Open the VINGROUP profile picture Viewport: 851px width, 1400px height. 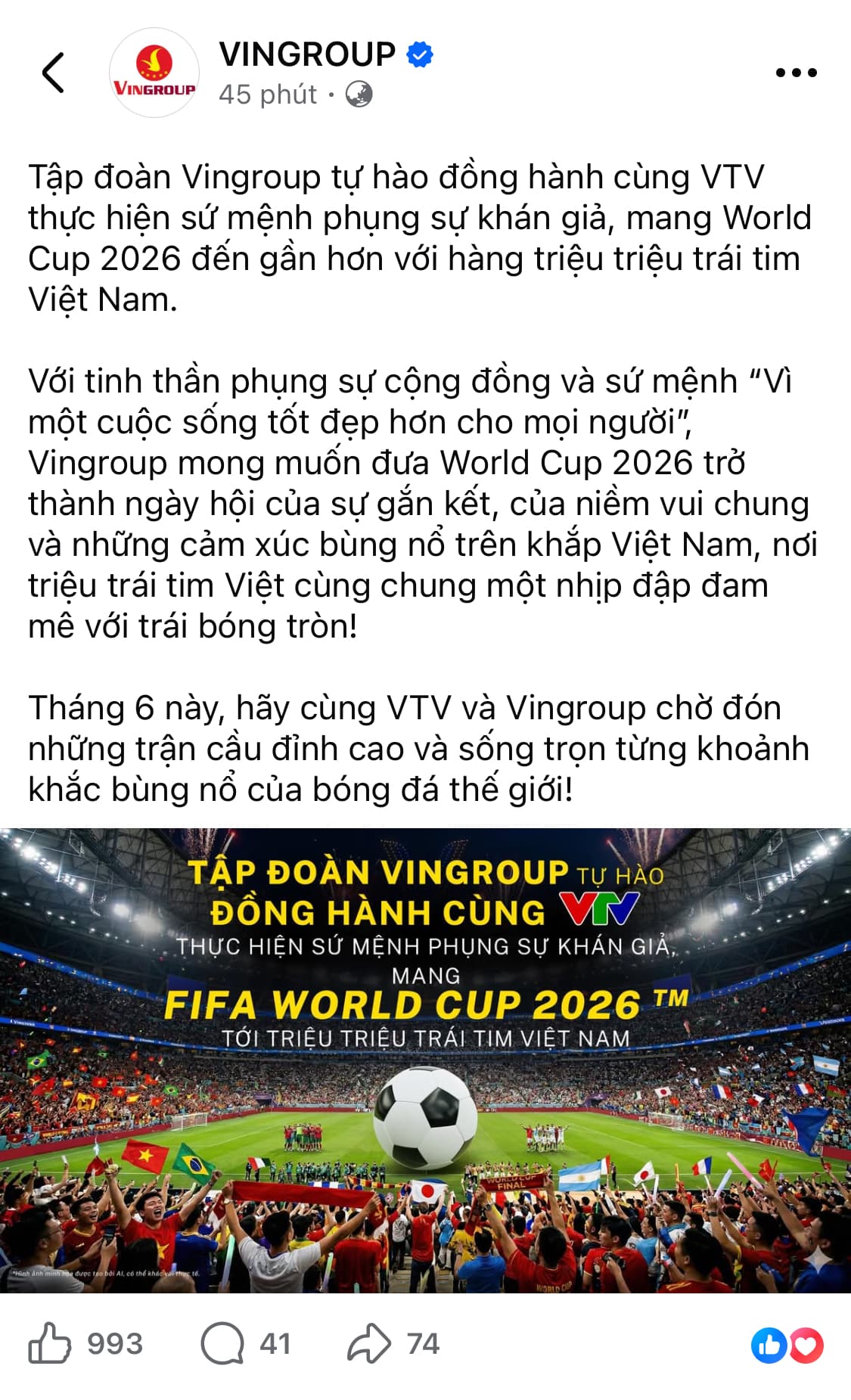coord(154,73)
